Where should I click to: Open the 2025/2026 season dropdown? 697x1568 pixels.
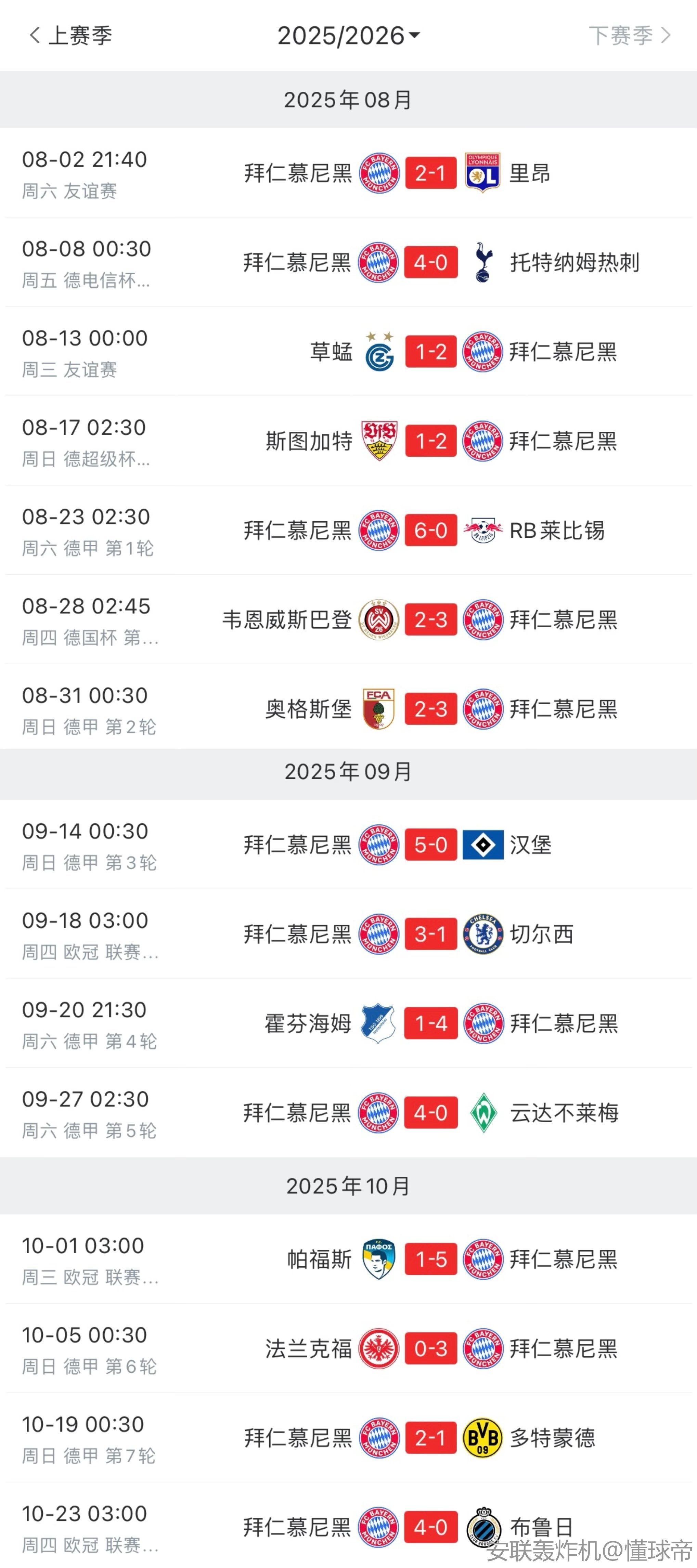point(348,35)
